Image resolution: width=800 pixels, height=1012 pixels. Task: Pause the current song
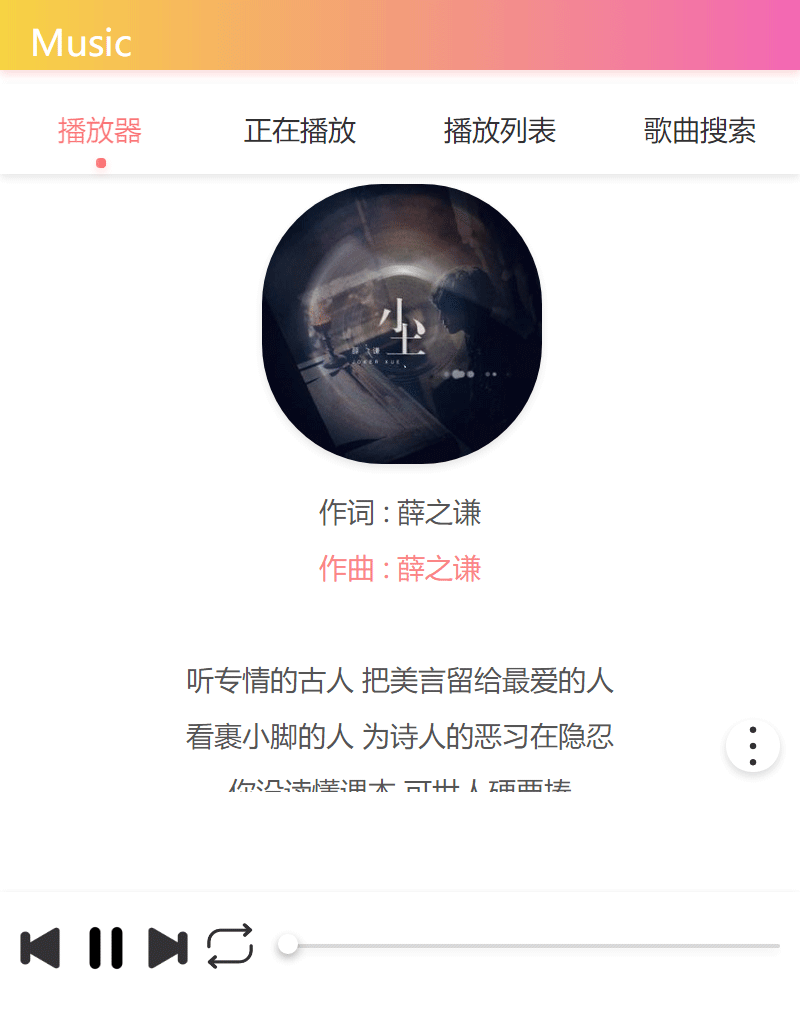[x=105, y=947]
